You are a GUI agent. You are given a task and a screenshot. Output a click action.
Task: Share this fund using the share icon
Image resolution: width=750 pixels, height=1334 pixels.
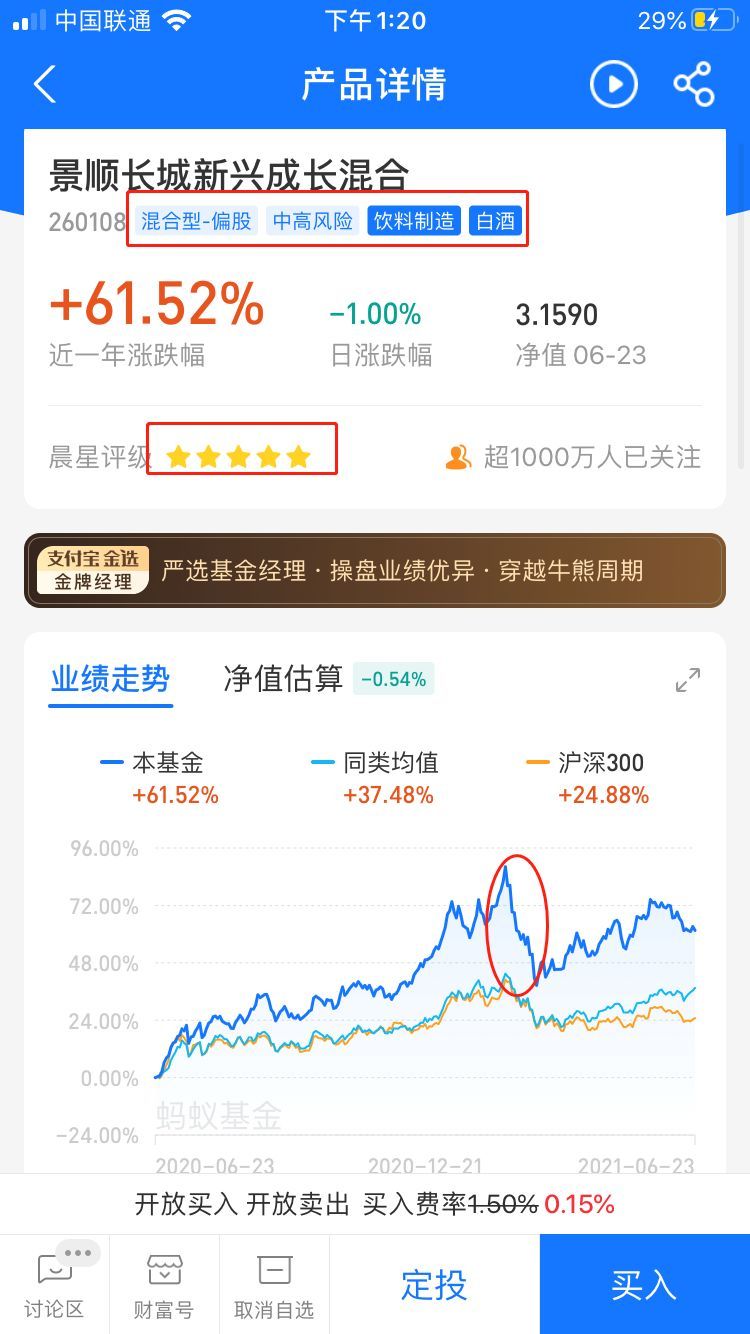tap(695, 84)
